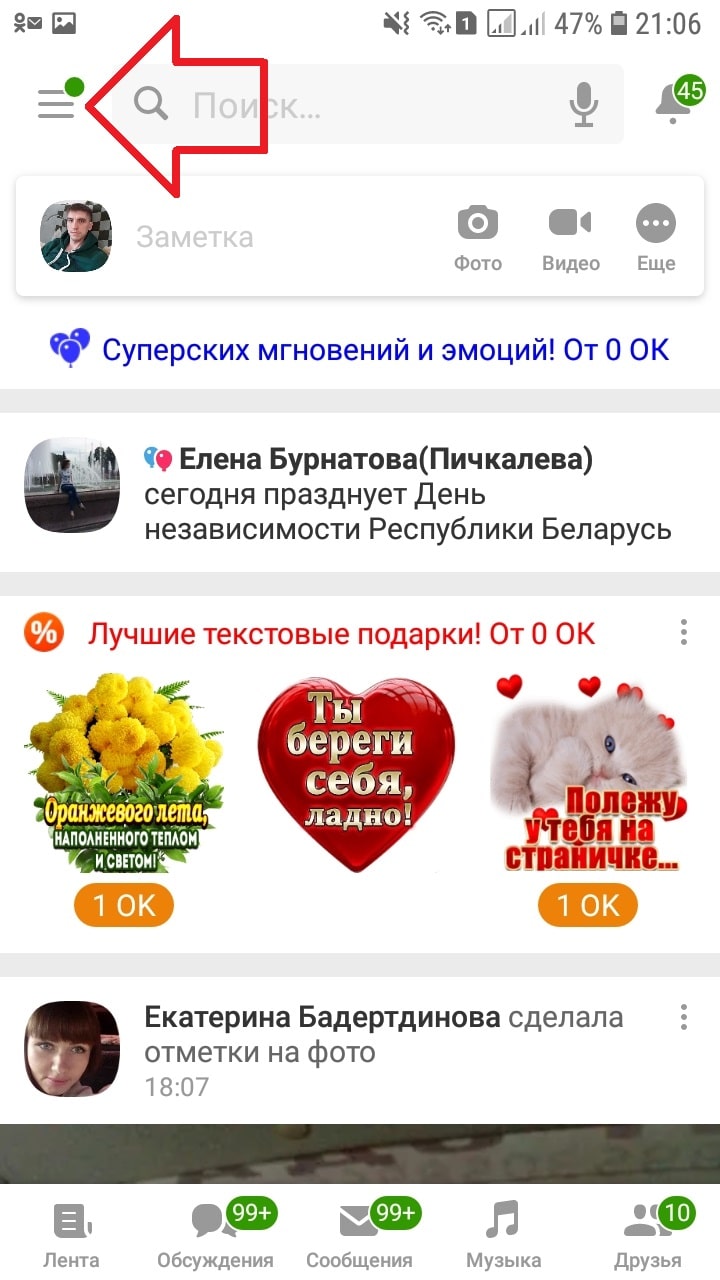Screen dimensions: 720x1280
Task: Open the Музыка section in bottom navigation
Action: click(503, 1230)
